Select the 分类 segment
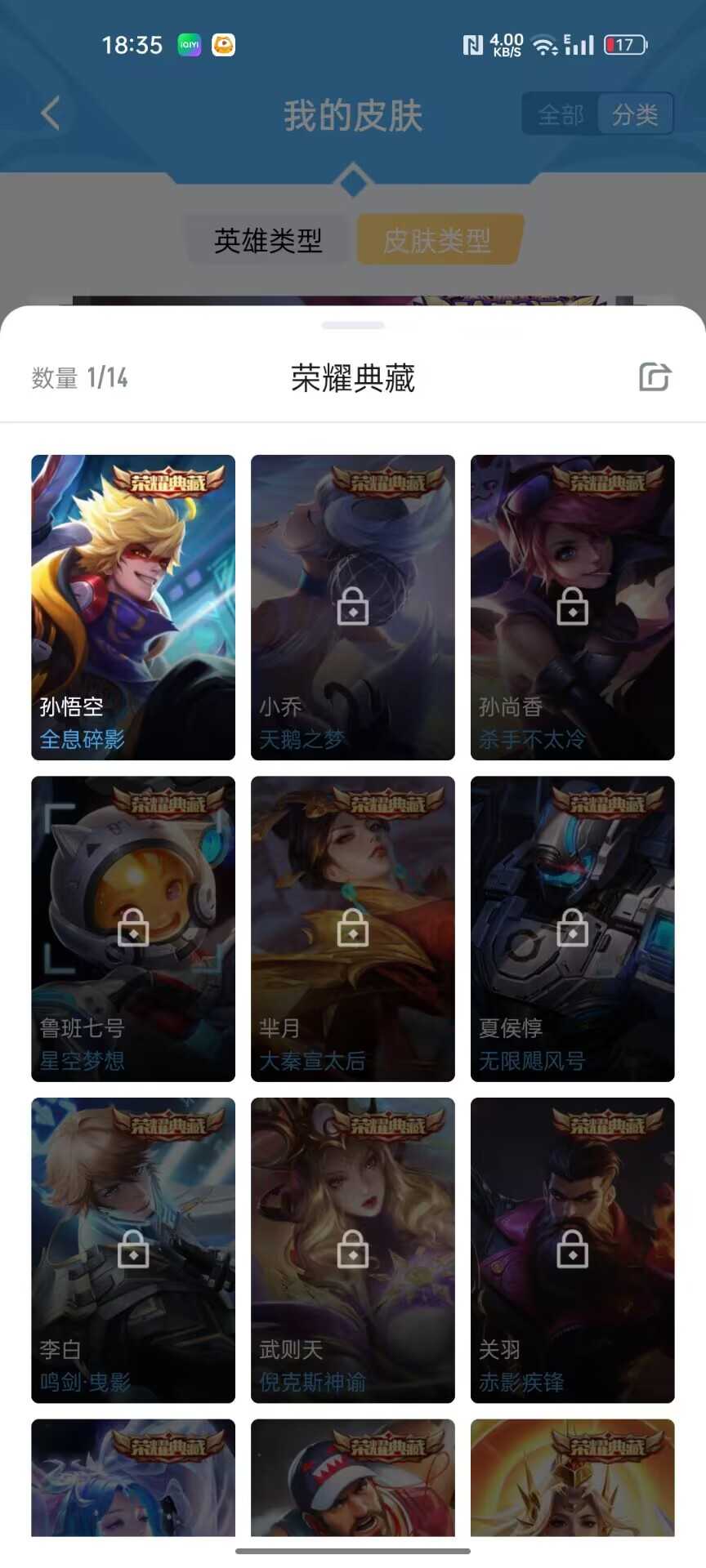Screen dimensions: 706x1568 635,114
